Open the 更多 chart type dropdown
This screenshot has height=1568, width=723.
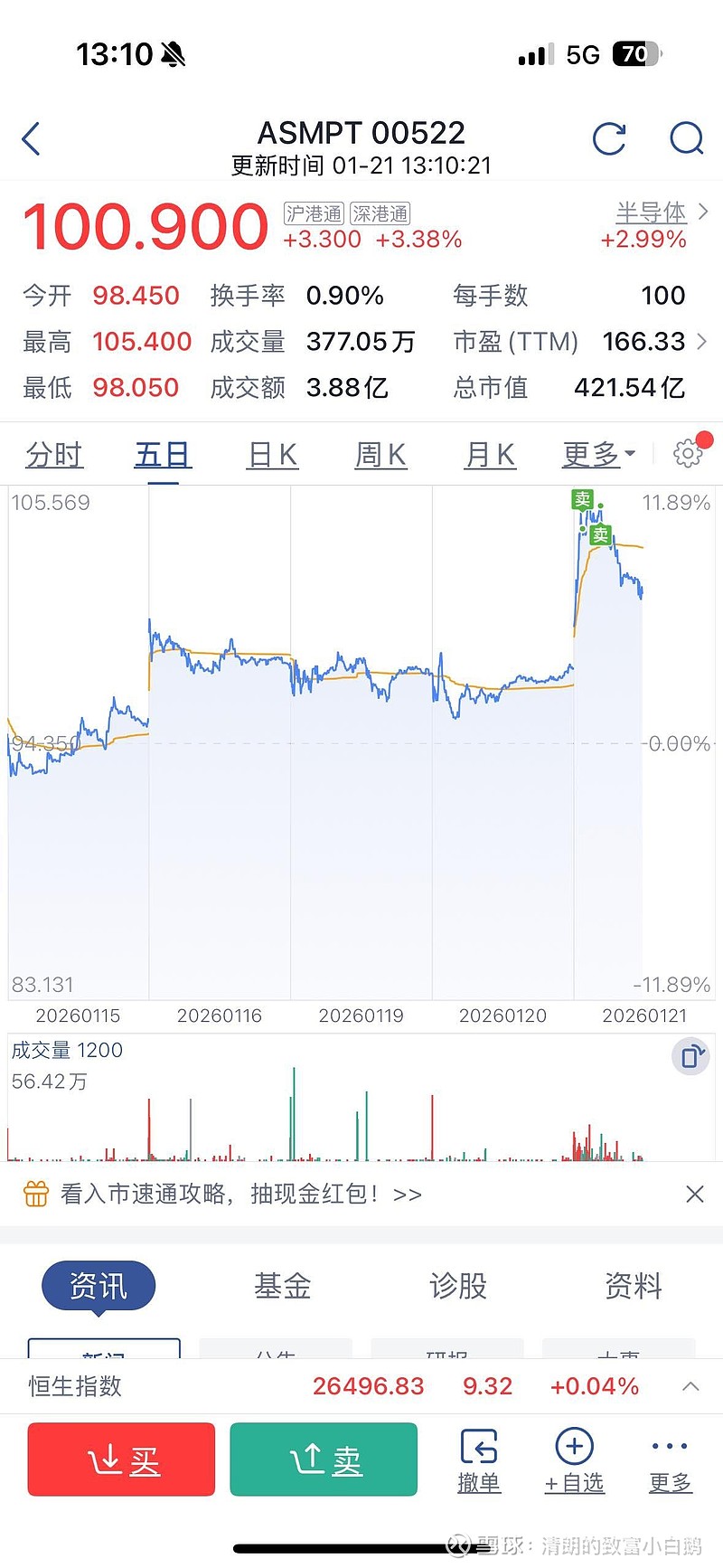click(x=592, y=454)
